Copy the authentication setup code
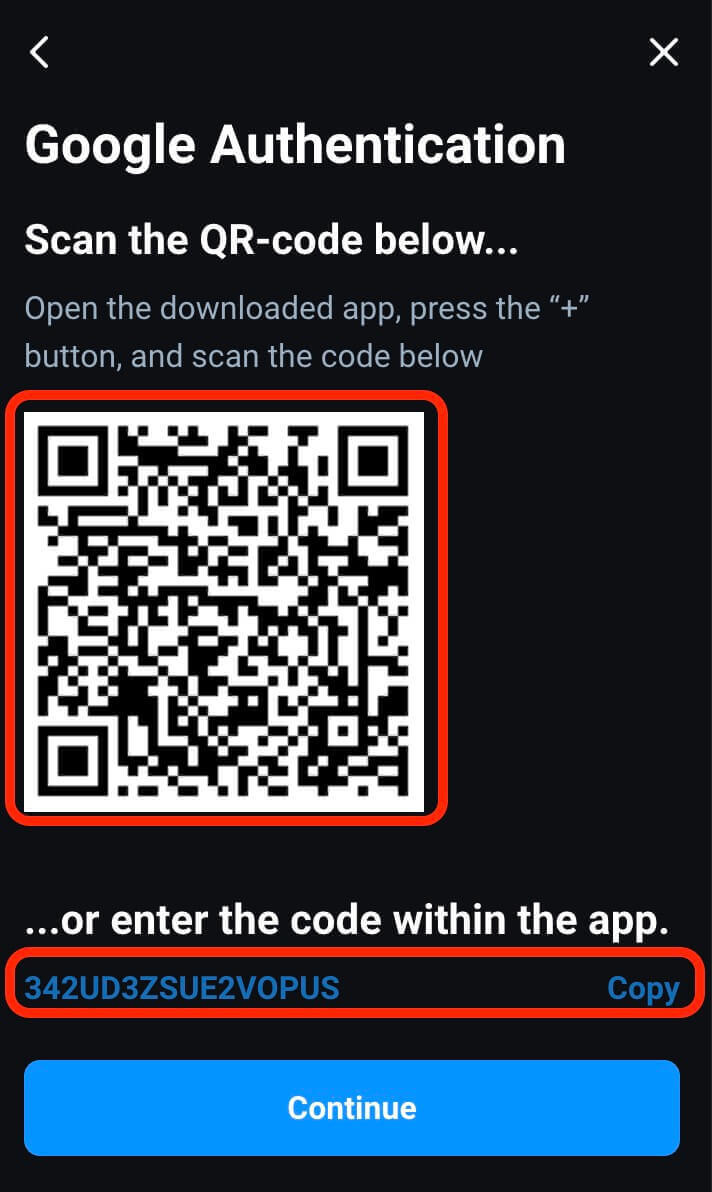The height and width of the screenshot is (1192, 712). [x=642, y=989]
